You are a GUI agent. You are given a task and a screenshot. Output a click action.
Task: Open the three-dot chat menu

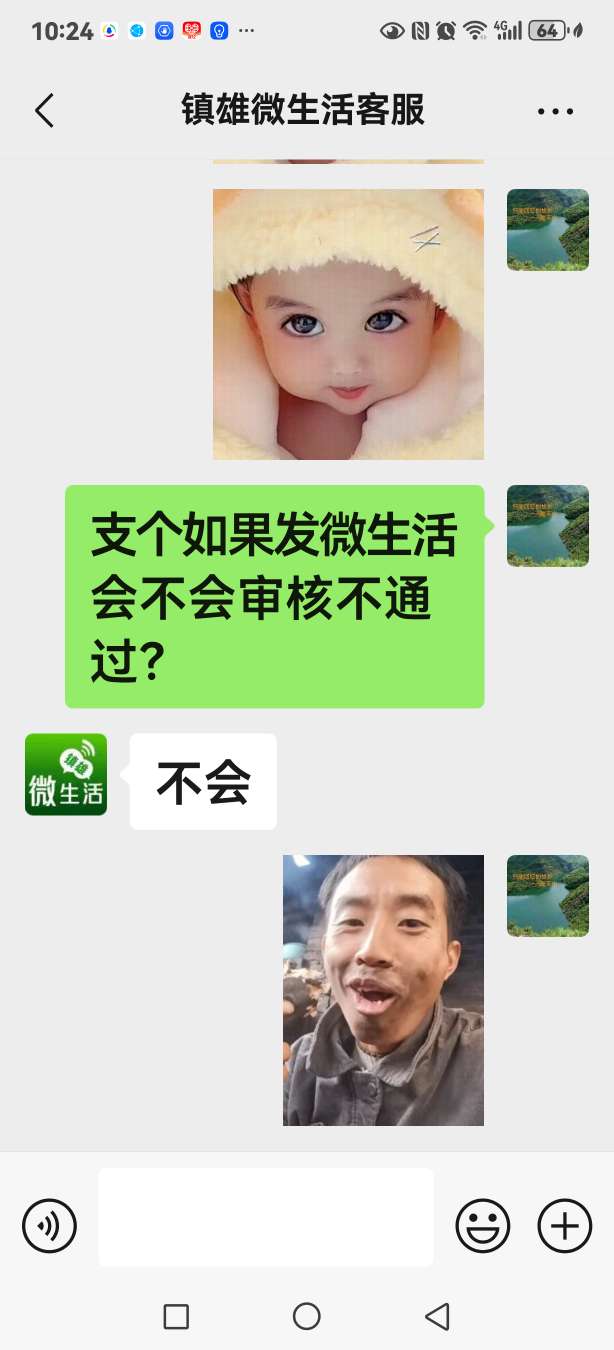pyautogui.click(x=555, y=111)
